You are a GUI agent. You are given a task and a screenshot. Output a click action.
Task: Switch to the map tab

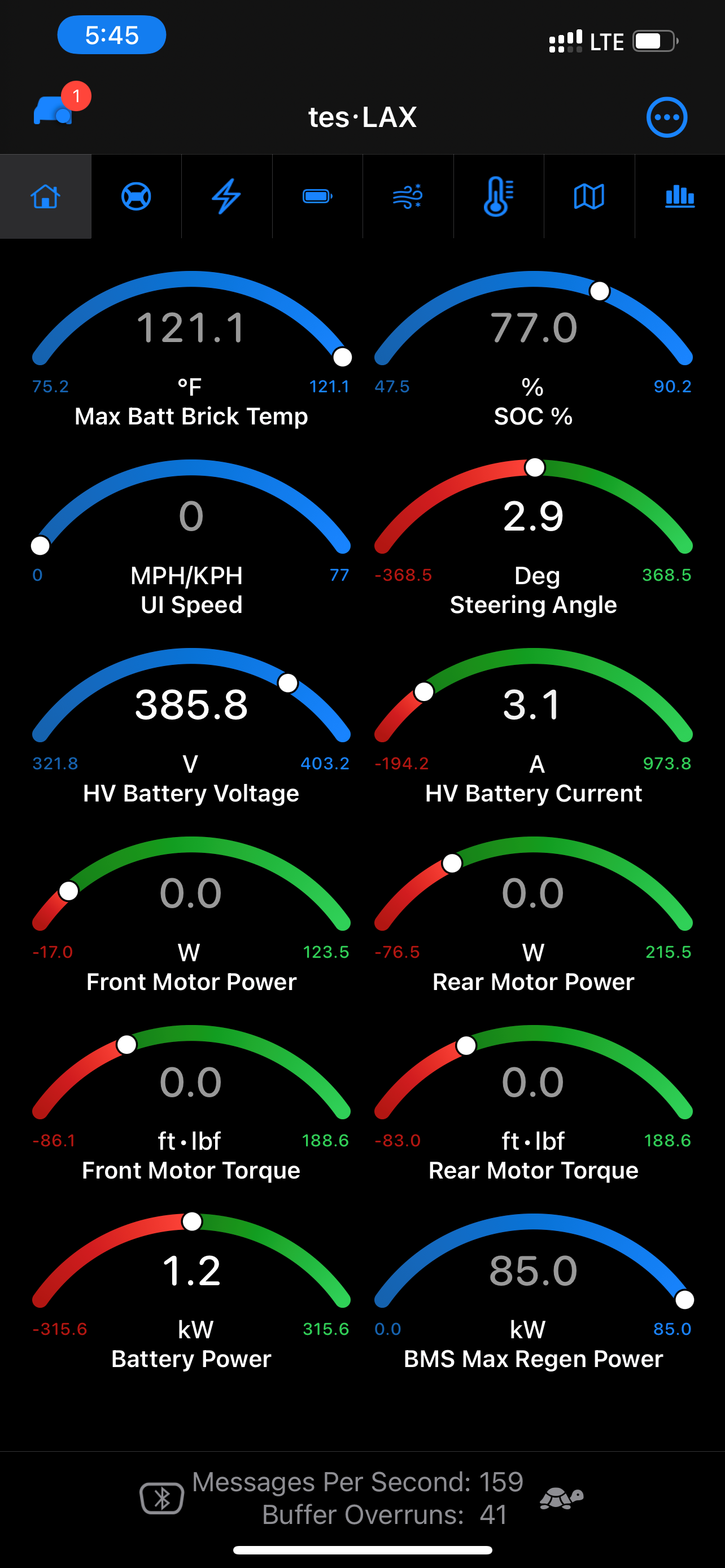[x=589, y=196]
